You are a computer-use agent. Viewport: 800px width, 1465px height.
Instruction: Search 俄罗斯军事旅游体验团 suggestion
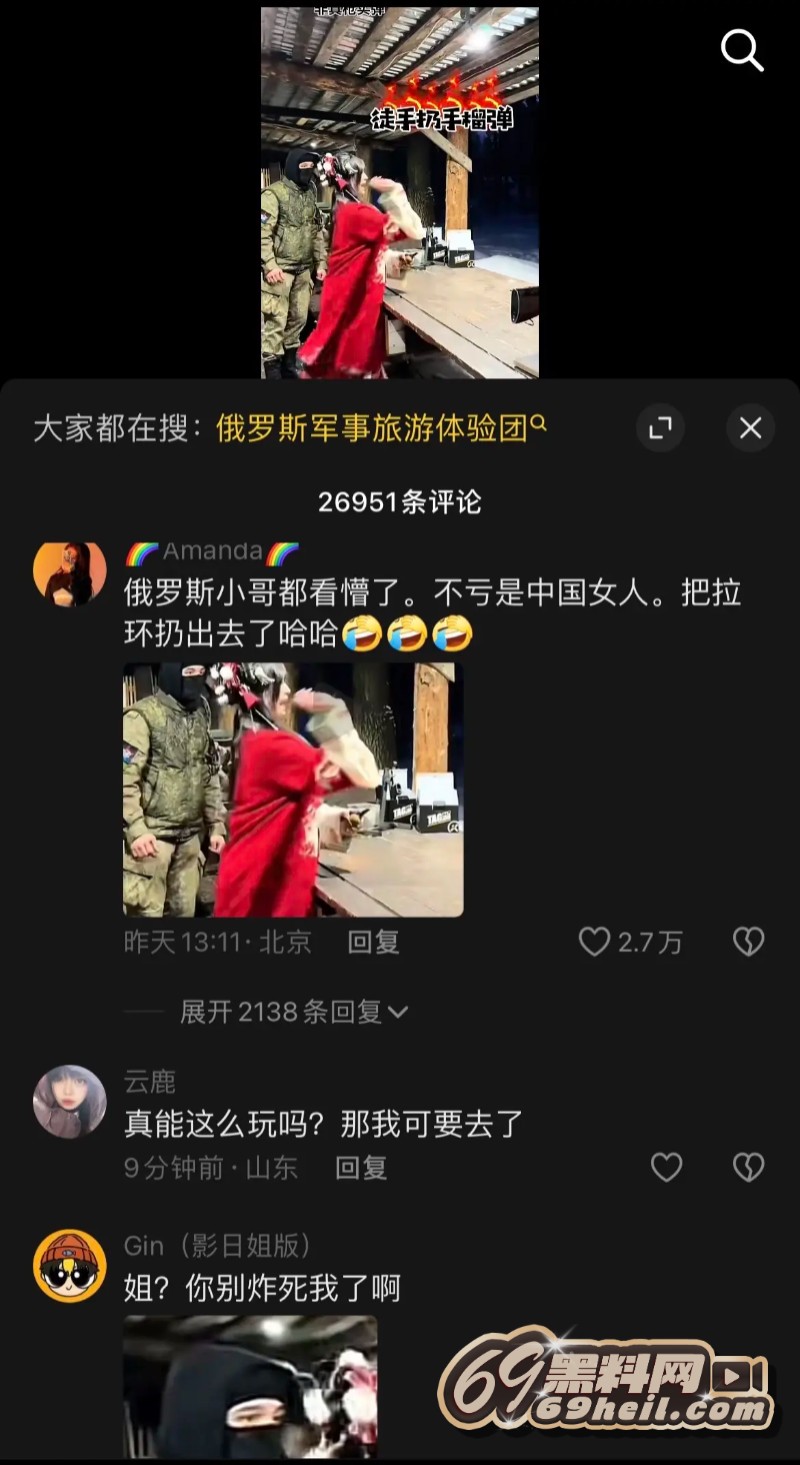(381, 428)
